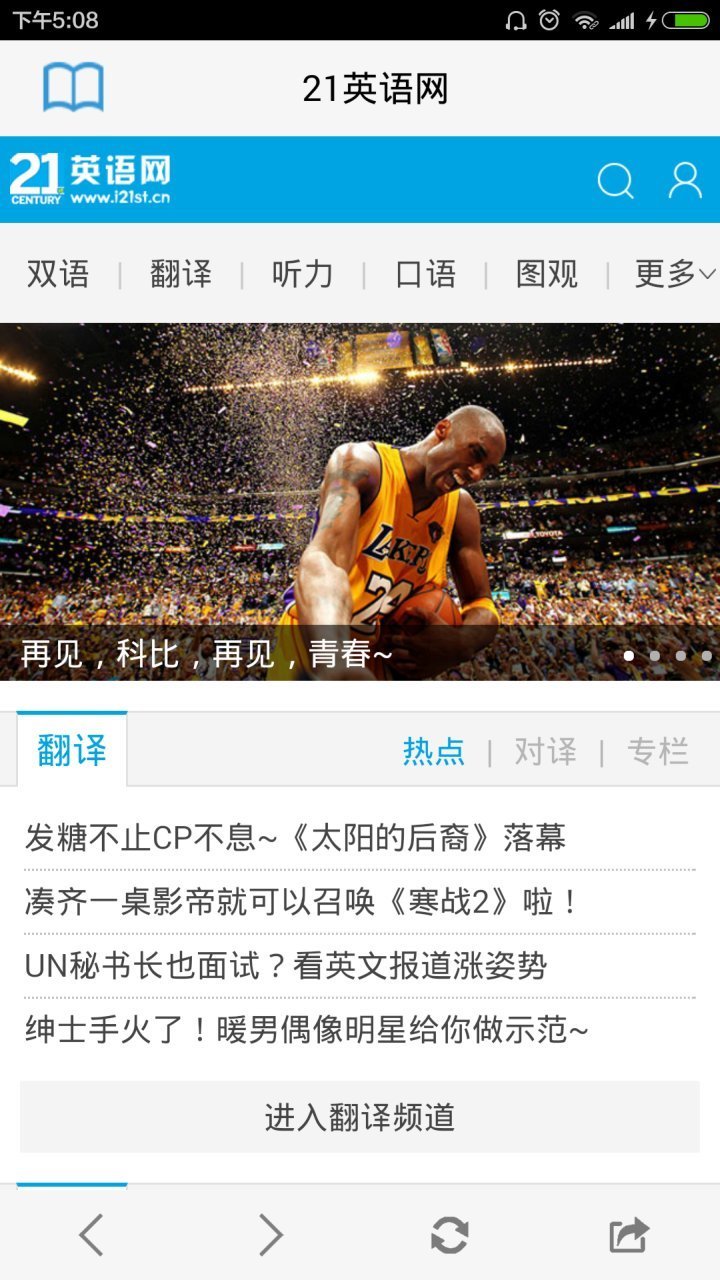720x1280 pixels.
Task: Go to the 翻译 navigation item
Action: pyautogui.click(x=181, y=273)
